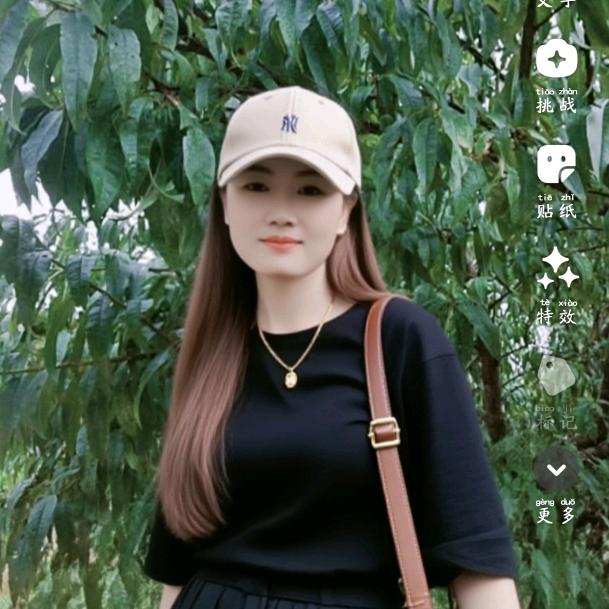Open the 特效 effects tool

556,270
